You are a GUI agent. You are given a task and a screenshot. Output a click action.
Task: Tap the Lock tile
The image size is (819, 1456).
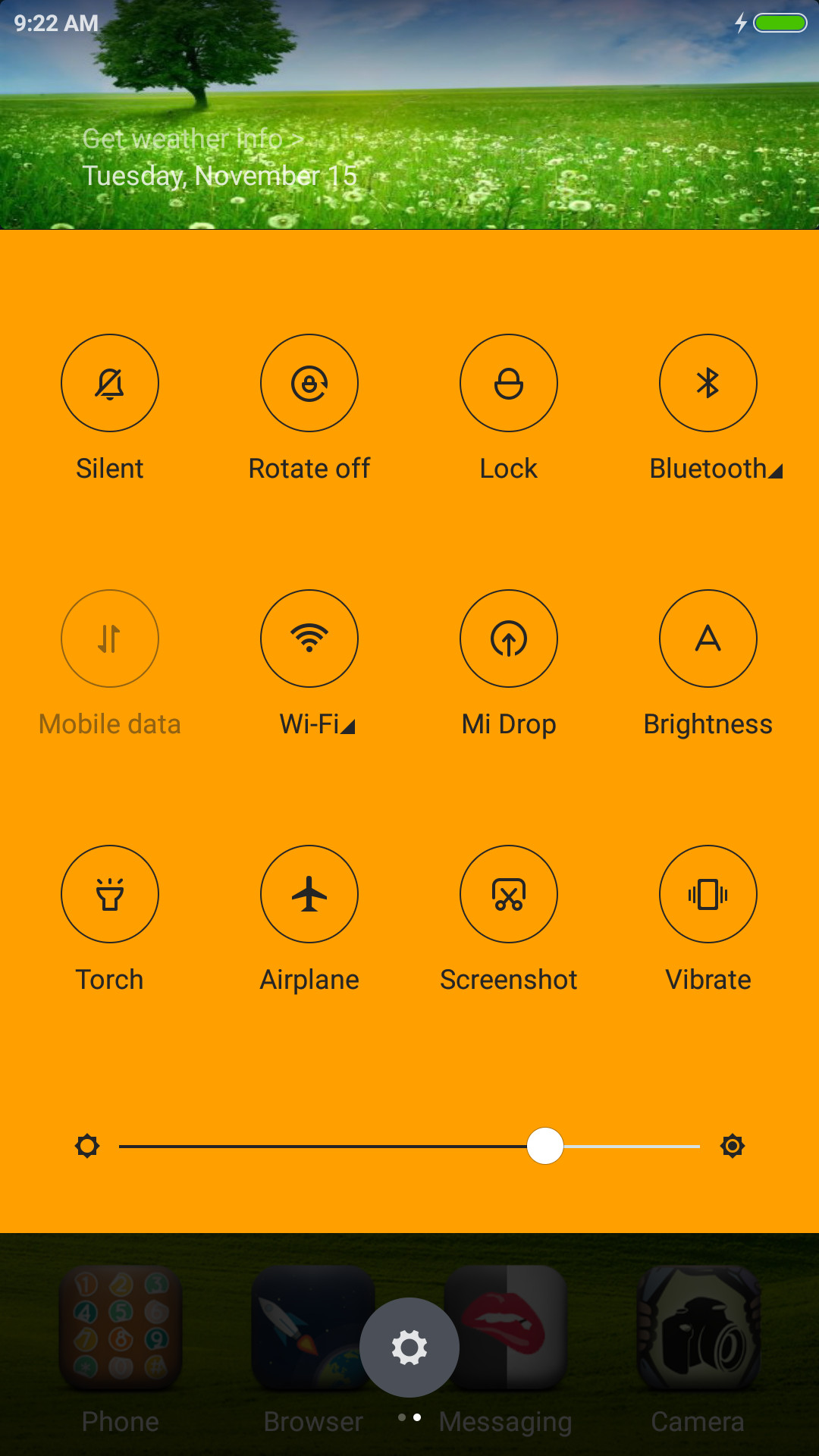click(509, 383)
